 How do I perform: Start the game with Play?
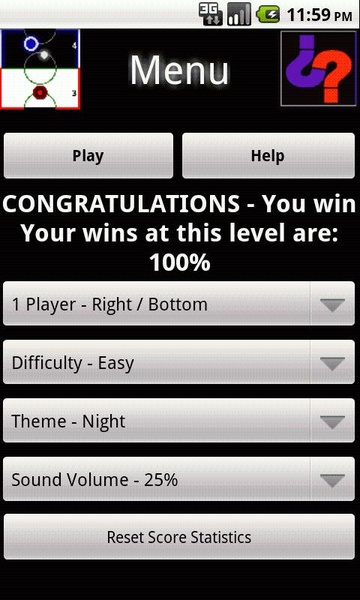pos(88,156)
